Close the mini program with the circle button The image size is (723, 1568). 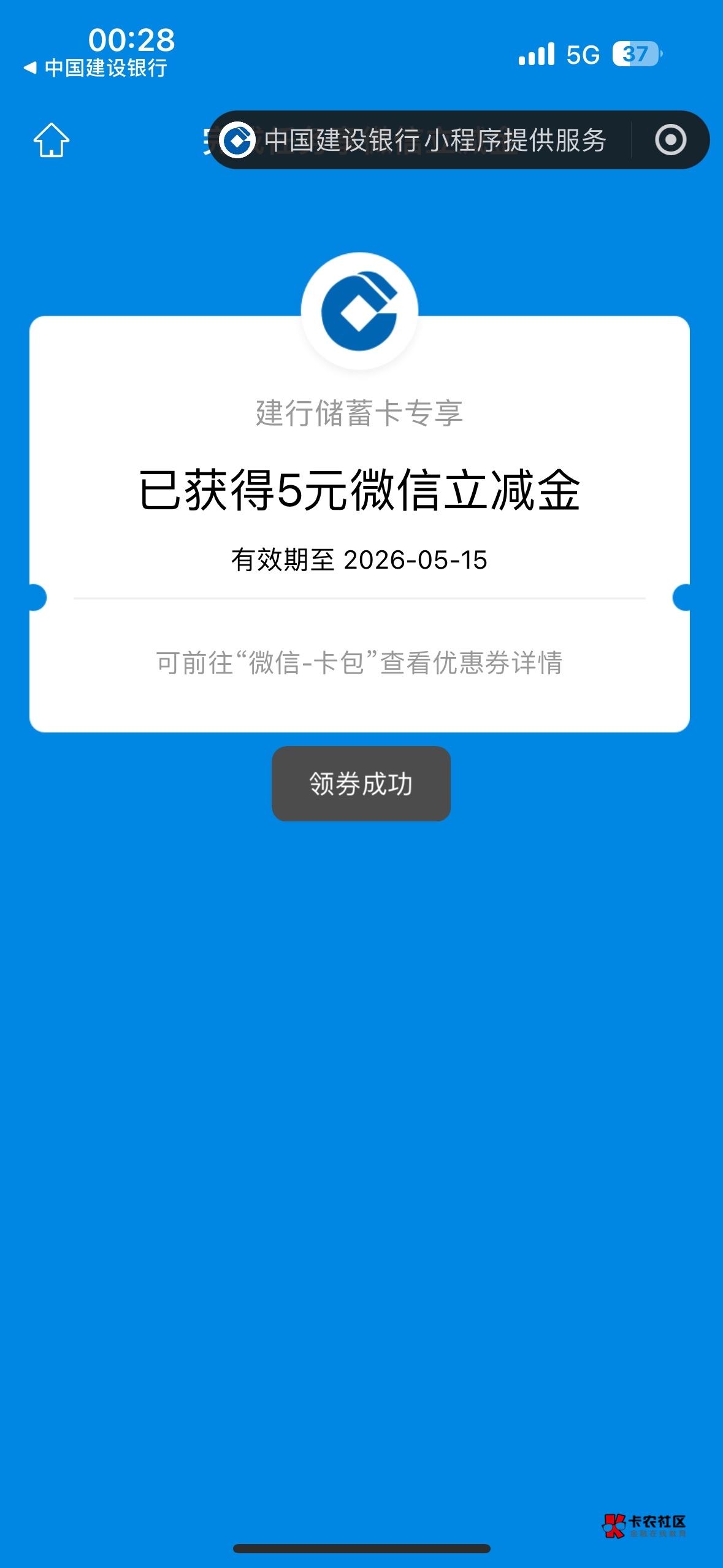670,140
